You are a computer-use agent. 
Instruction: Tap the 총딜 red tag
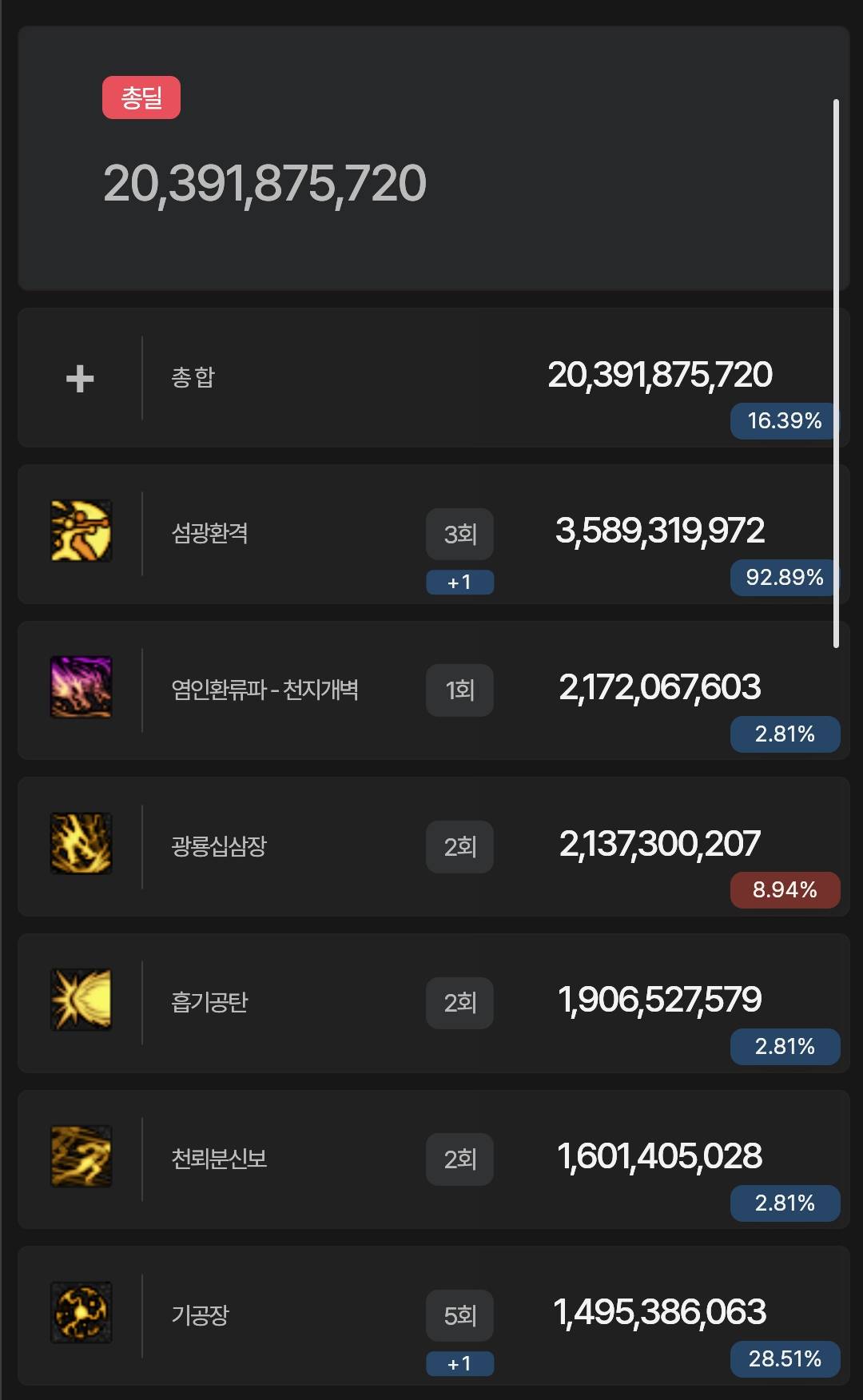pyautogui.click(x=141, y=97)
